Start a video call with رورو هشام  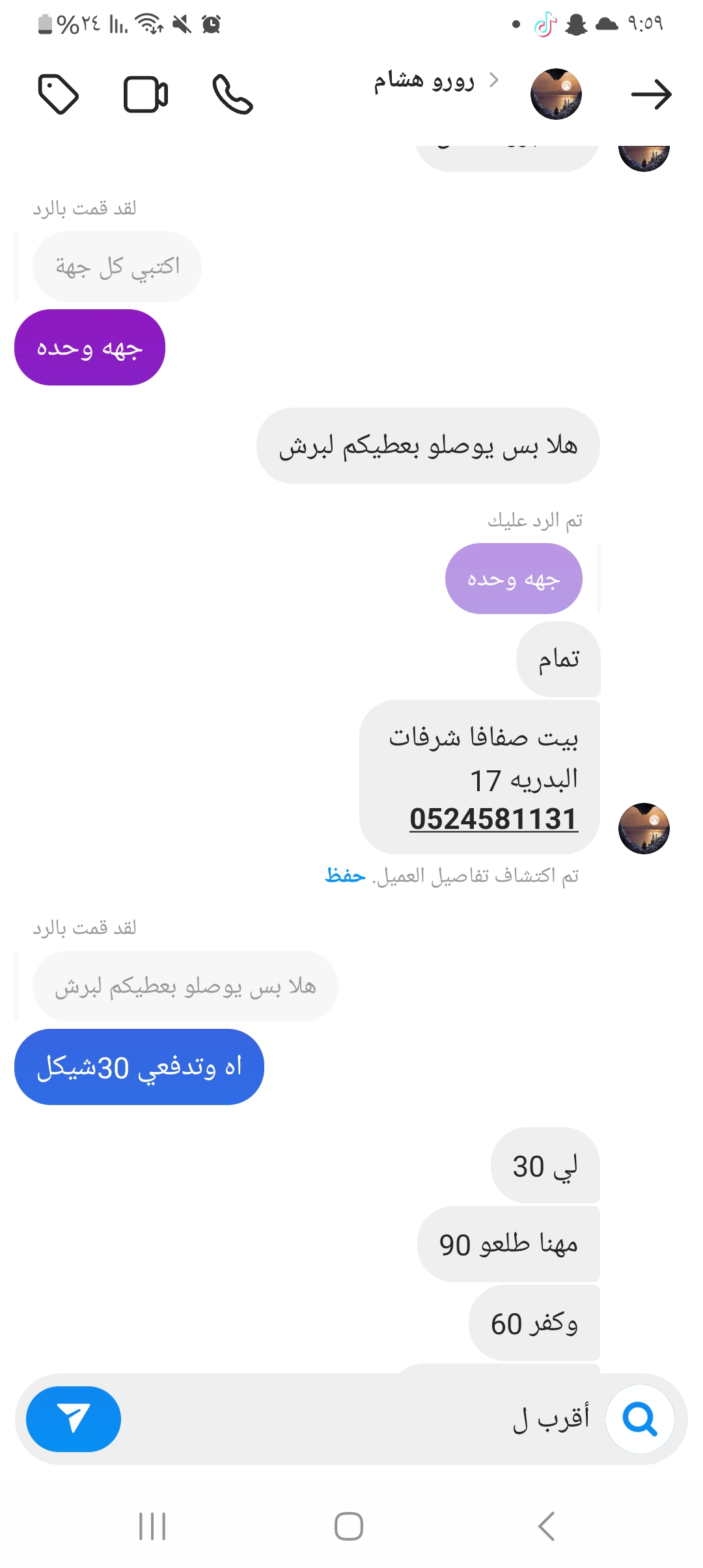[146, 94]
